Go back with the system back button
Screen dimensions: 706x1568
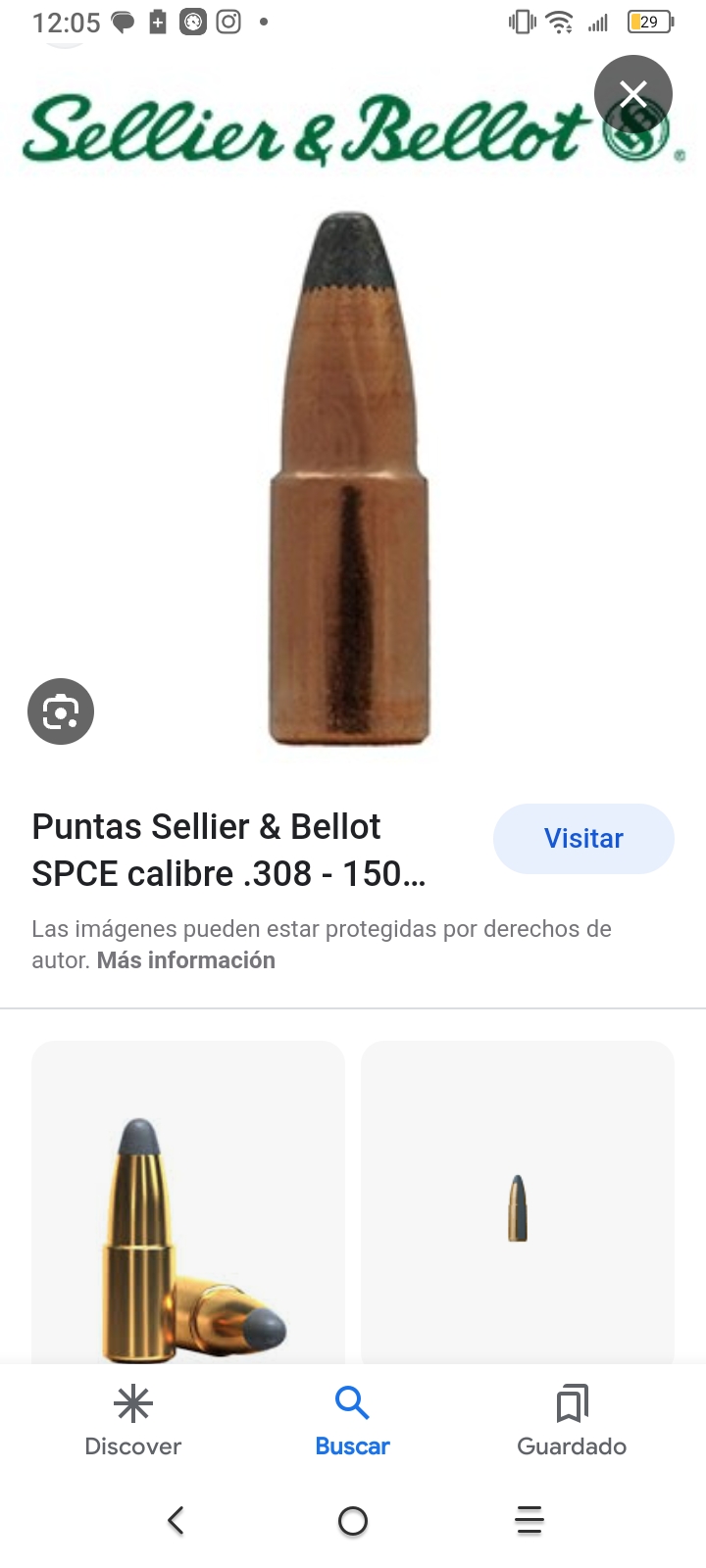point(176,1520)
